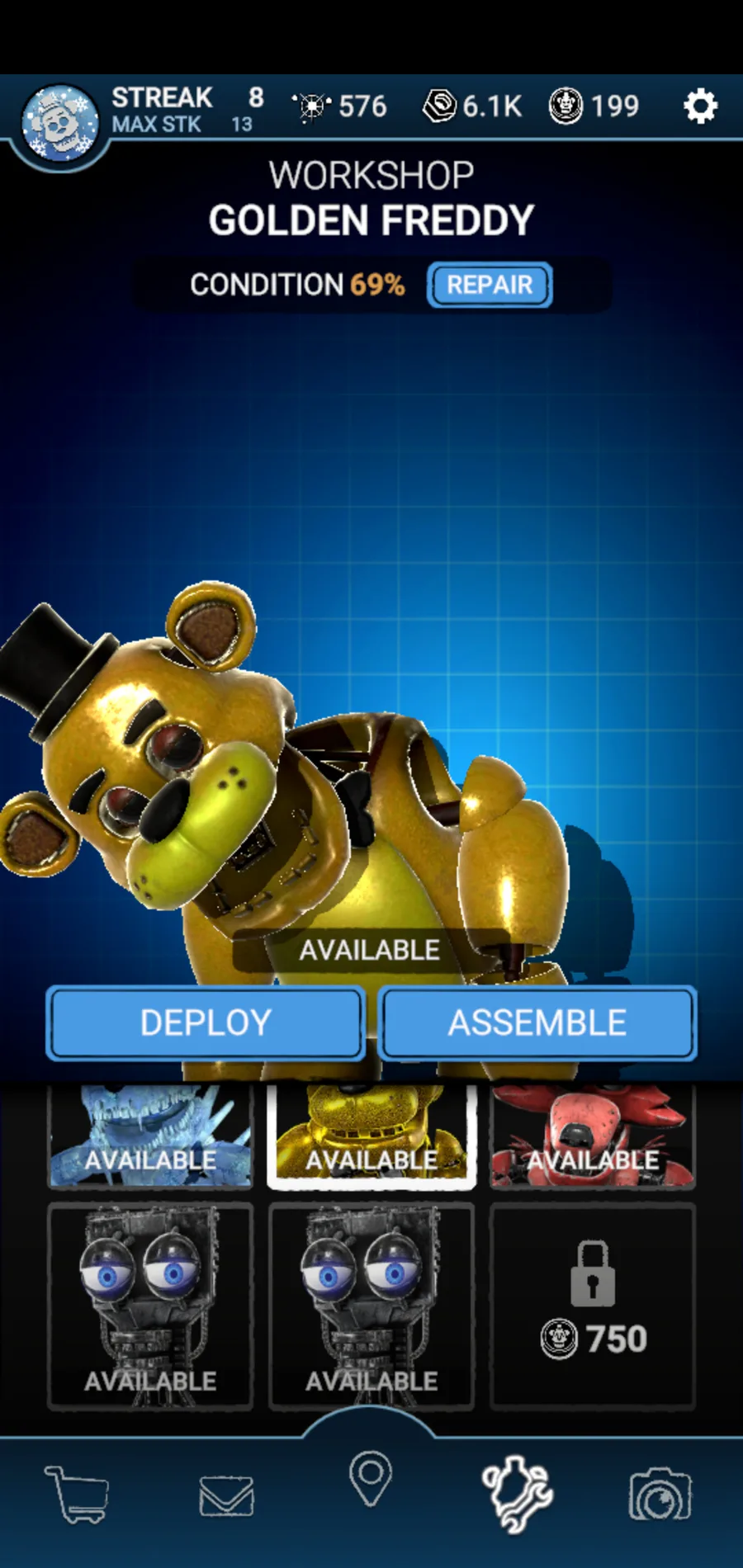Open the camera tab
The image size is (743, 1568).
[x=660, y=1494]
